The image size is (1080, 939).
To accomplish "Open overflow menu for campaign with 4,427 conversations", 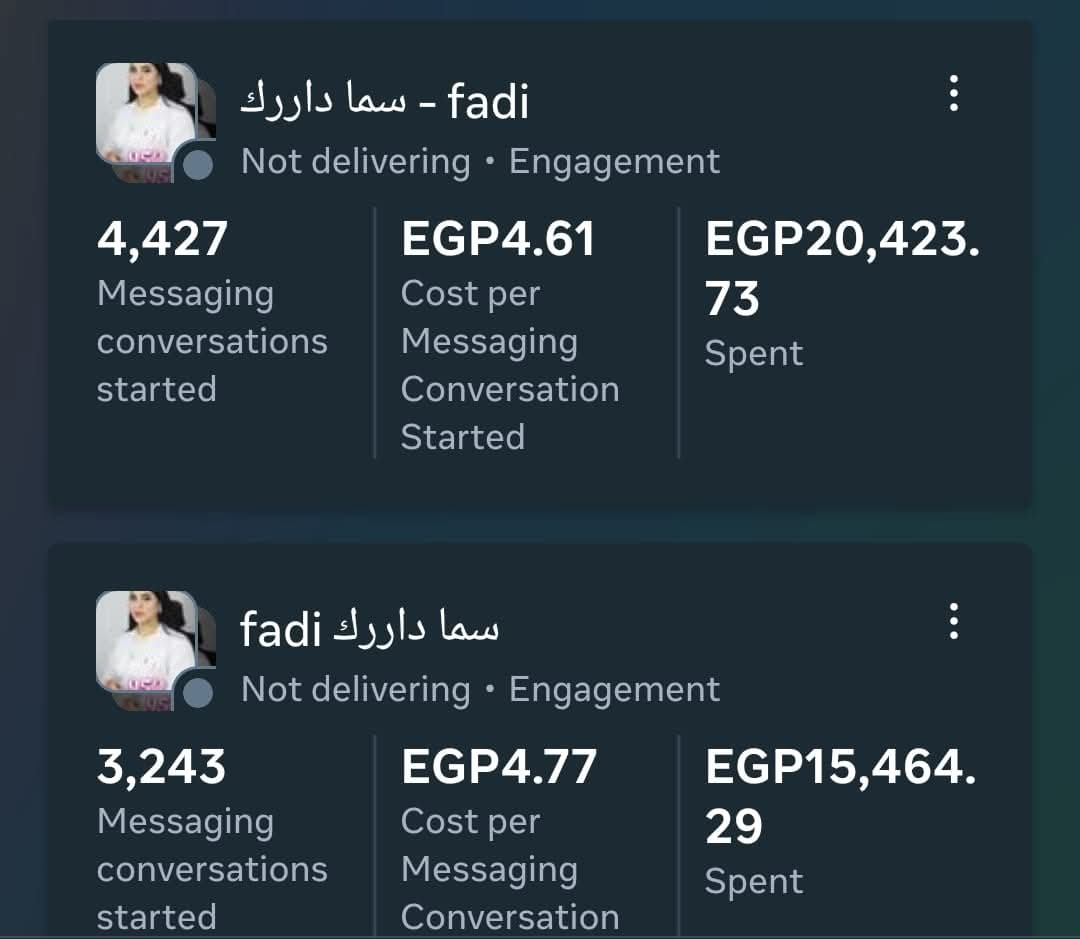I will 953,93.
